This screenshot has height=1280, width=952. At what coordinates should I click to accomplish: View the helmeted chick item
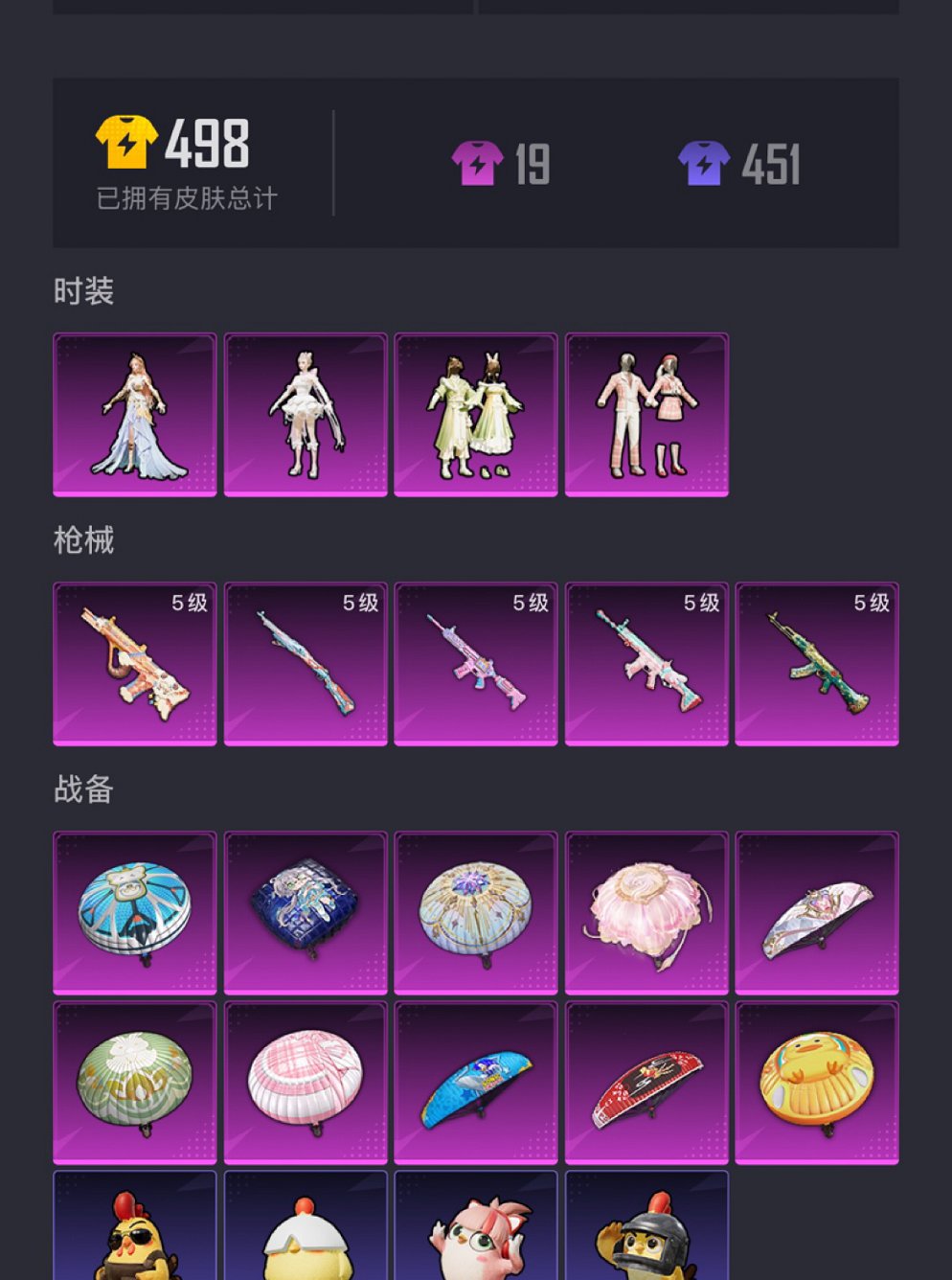click(646, 1231)
